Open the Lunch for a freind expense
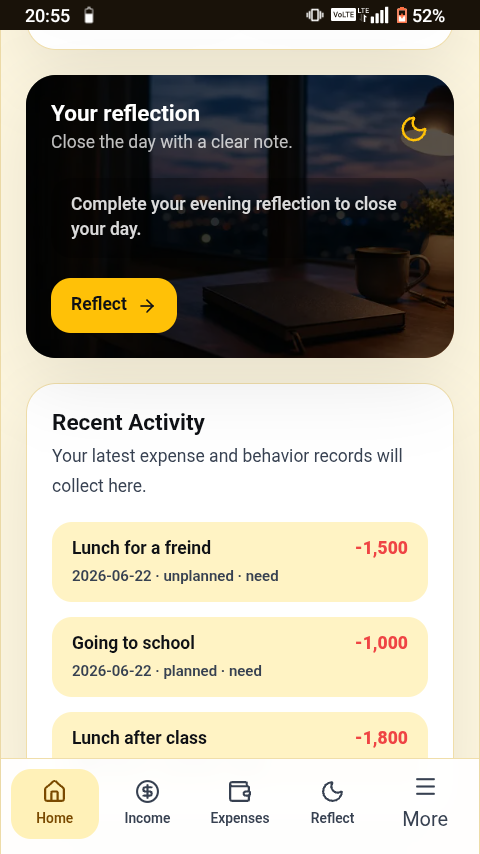480x854 pixels. pos(240,562)
